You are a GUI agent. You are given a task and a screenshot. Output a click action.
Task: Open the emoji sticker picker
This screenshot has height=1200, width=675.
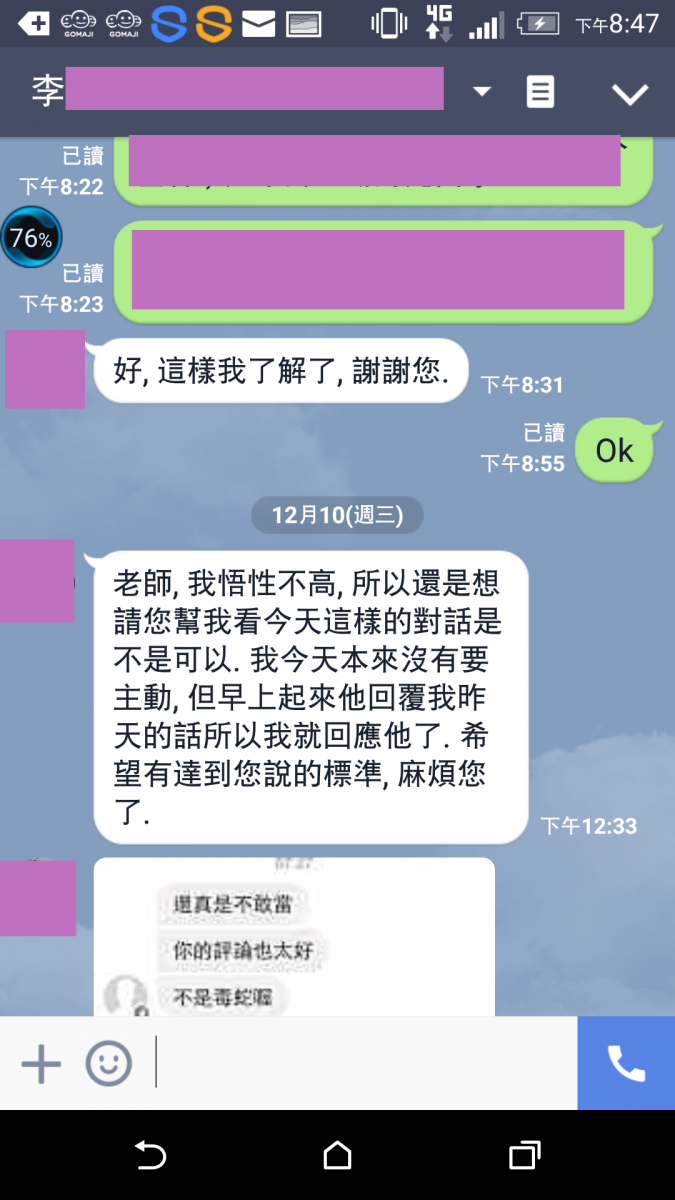click(x=108, y=1064)
